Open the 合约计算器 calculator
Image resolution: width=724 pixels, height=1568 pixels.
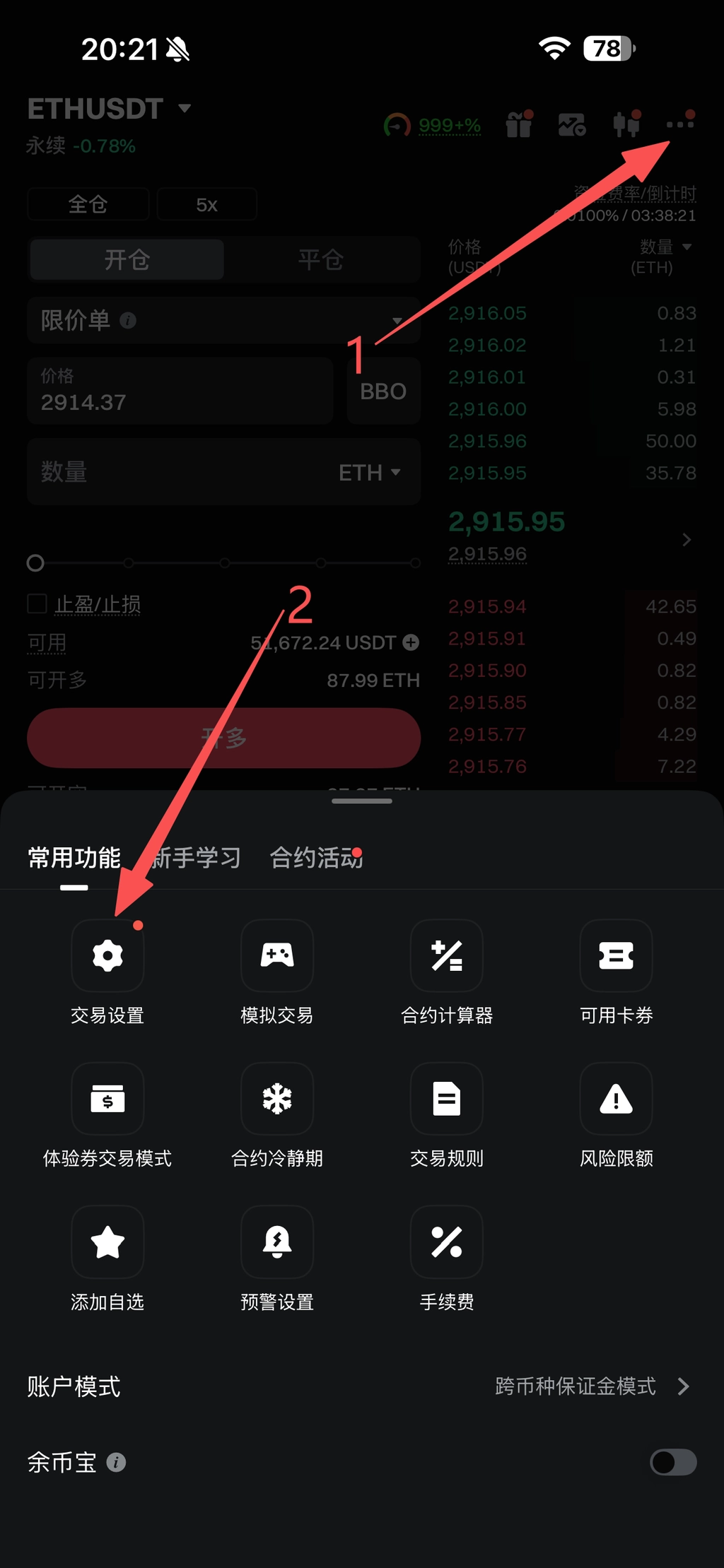tap(447, 956)
